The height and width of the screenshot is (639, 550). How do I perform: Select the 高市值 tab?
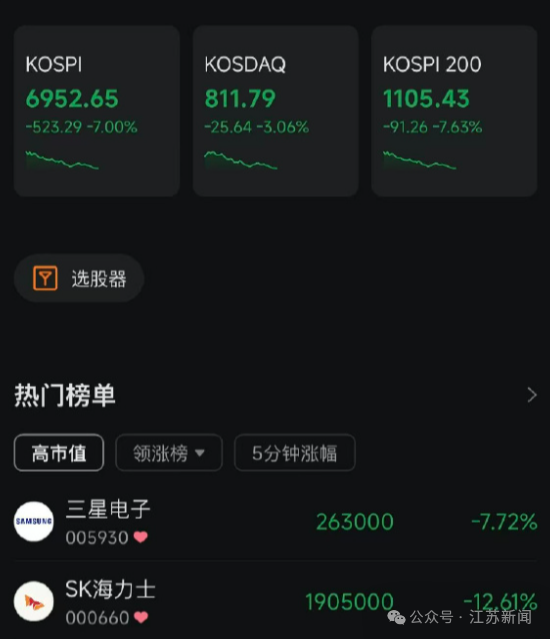[59, 453]
